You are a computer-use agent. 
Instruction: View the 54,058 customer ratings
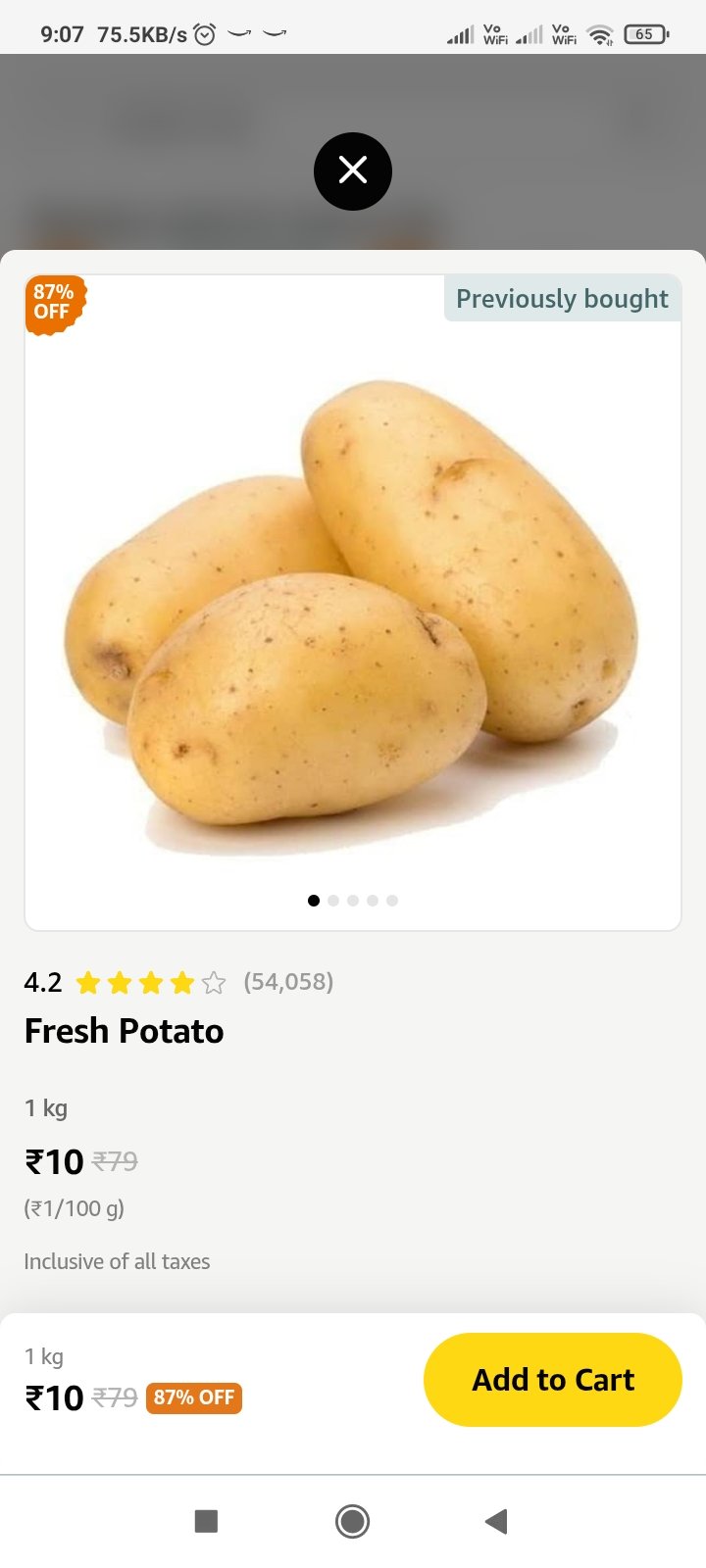288,982
